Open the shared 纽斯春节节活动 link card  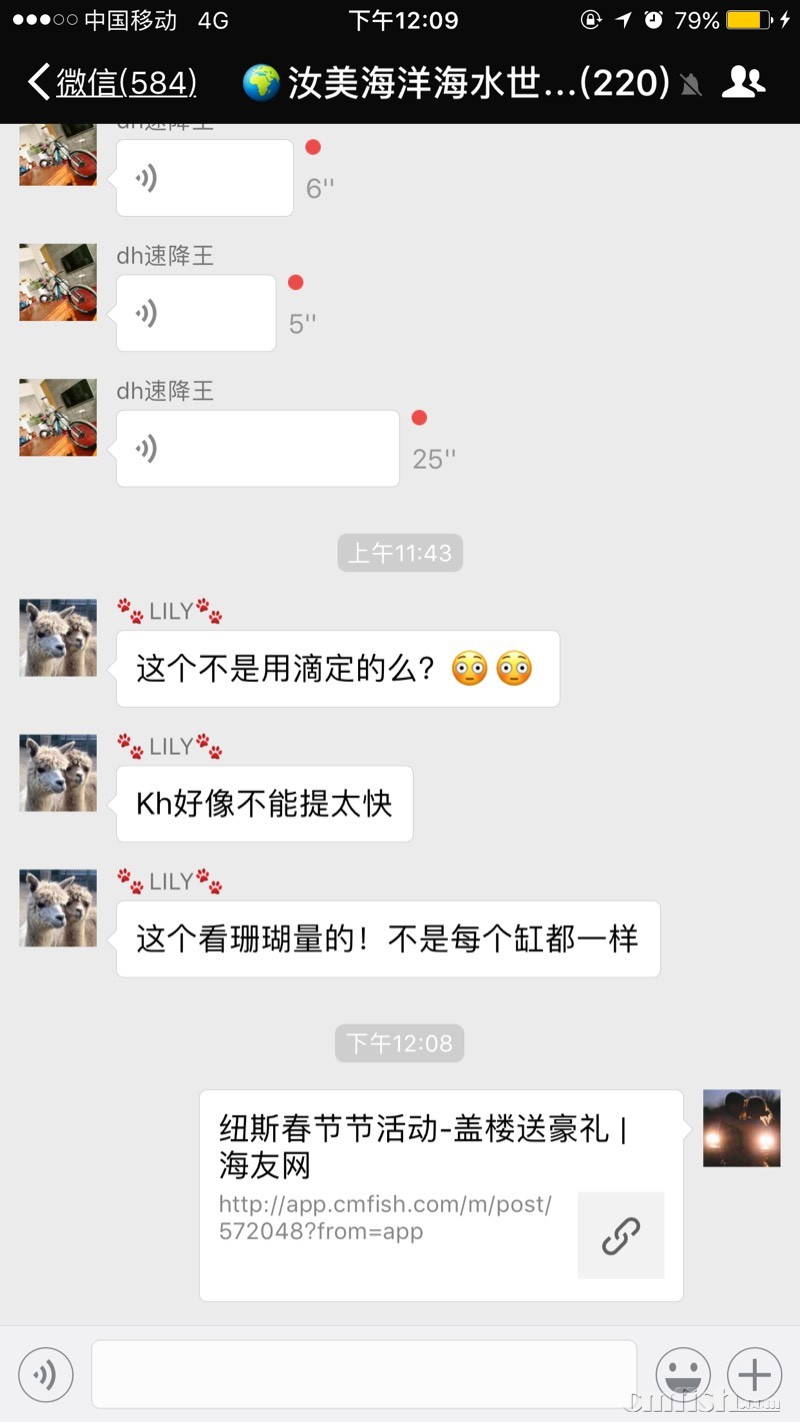coord(441,1195)
